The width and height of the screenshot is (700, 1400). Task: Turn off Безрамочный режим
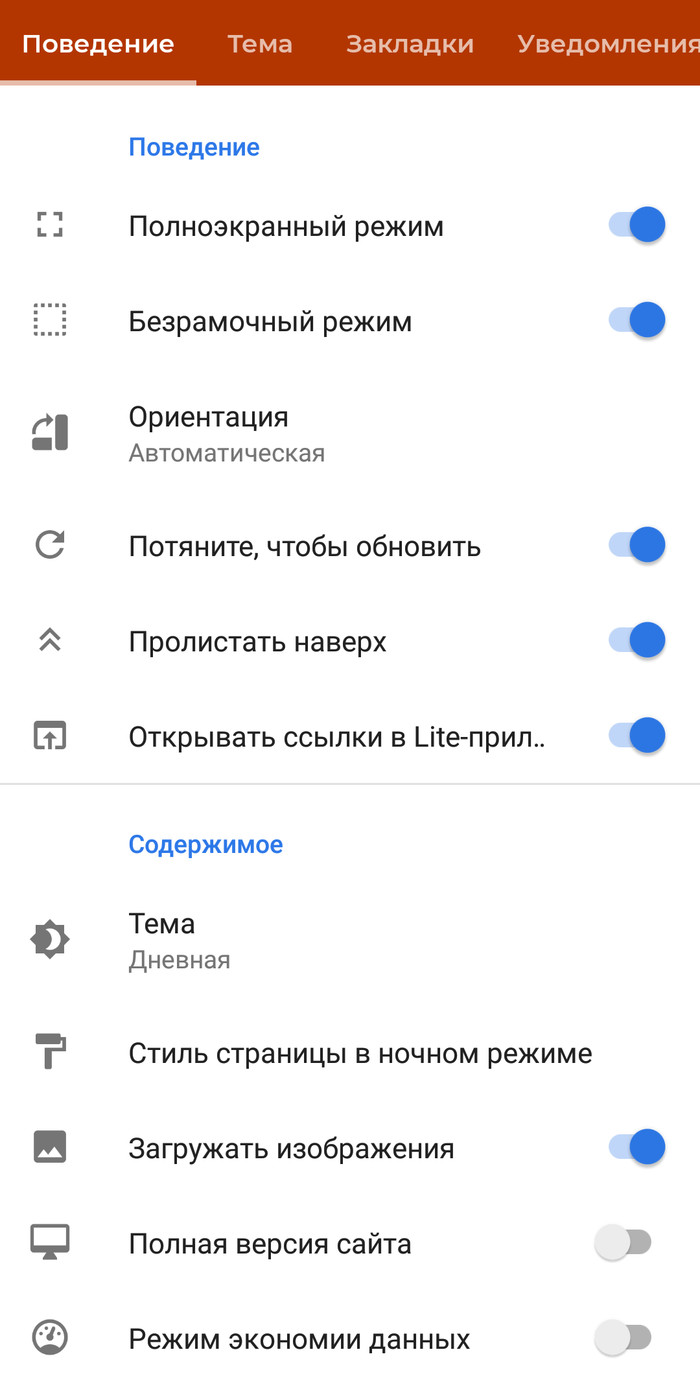[x=637, y=321]
